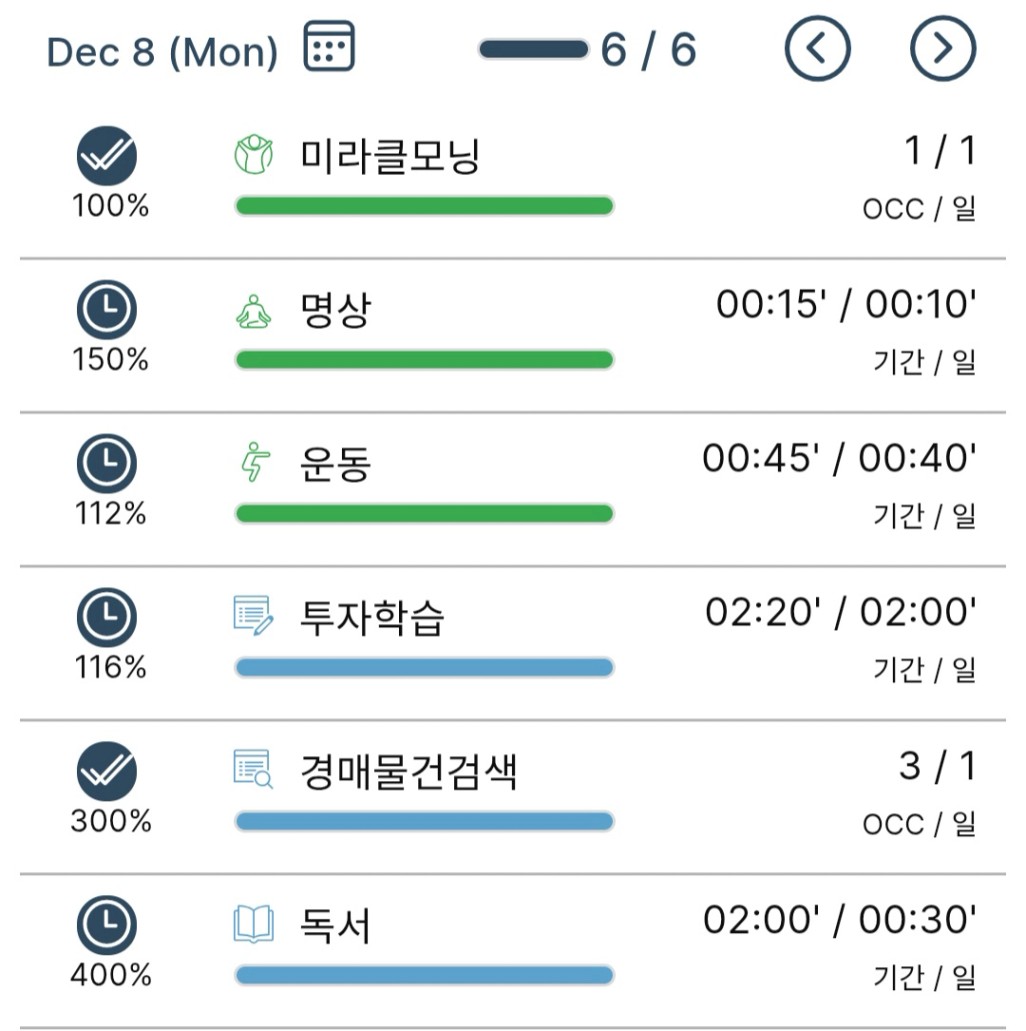1026x1031 pixels.
Task: Tap the timer clock icon for 운동
Action: [x=107, y=465]
